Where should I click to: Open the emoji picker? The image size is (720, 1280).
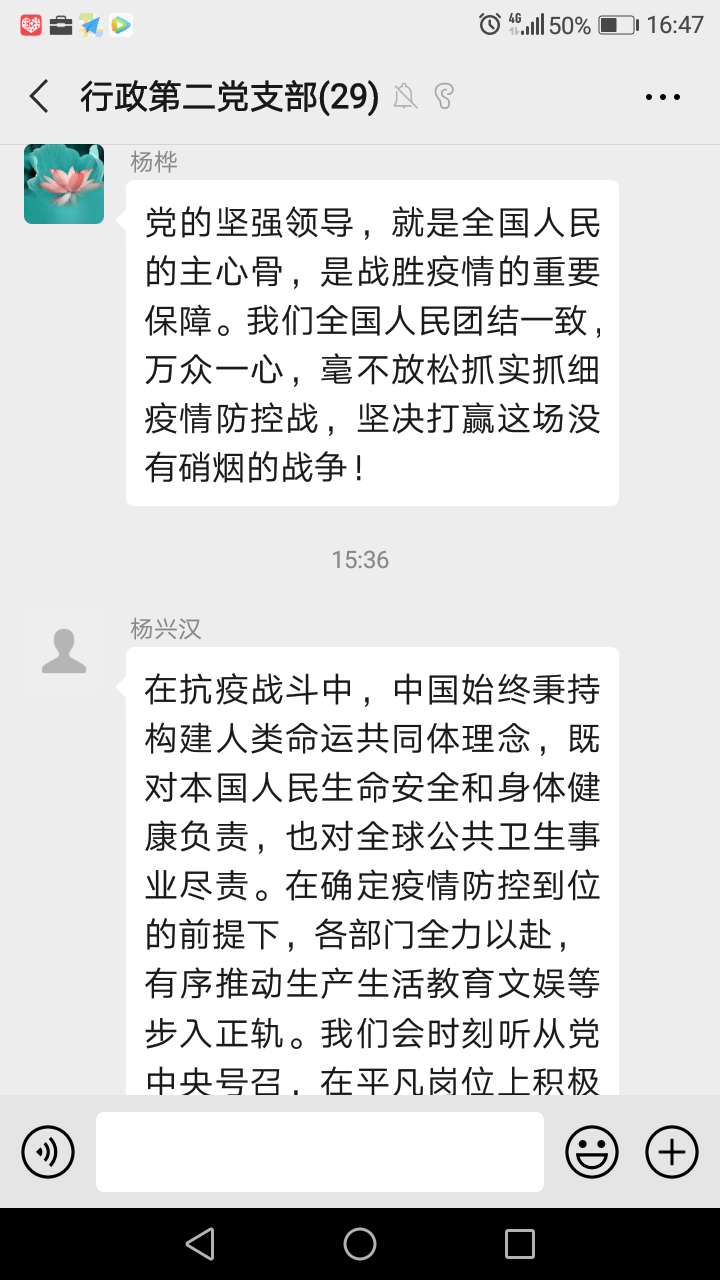click(x=591, y=1151)
